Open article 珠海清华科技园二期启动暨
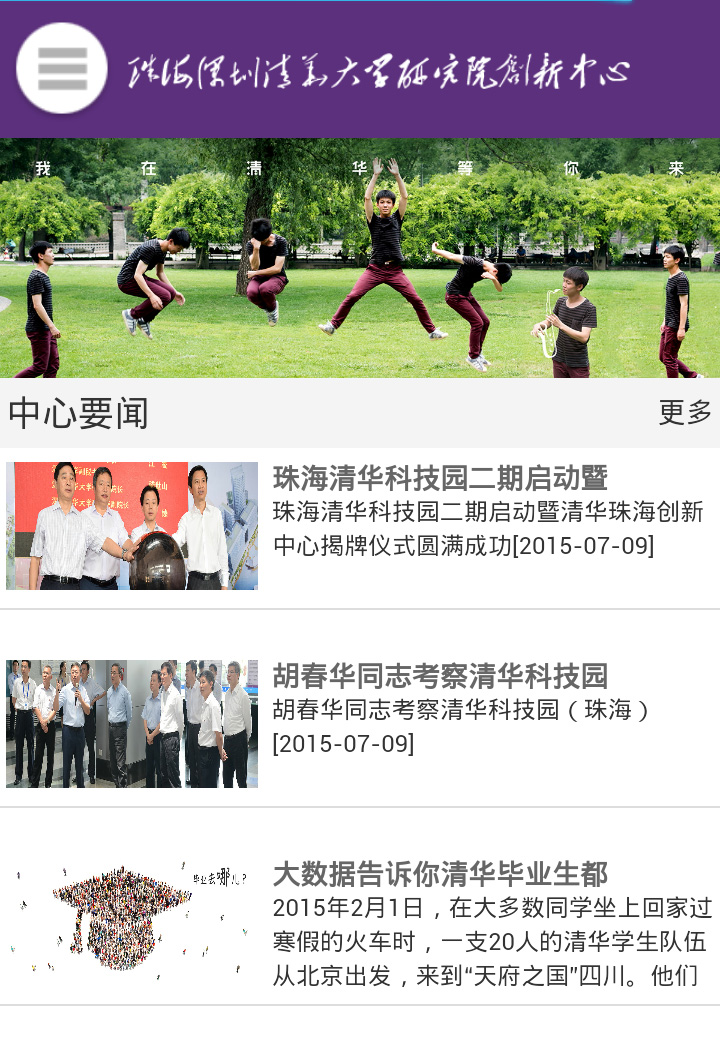This screenshot has width=720, height=1044. pos(440,479)
